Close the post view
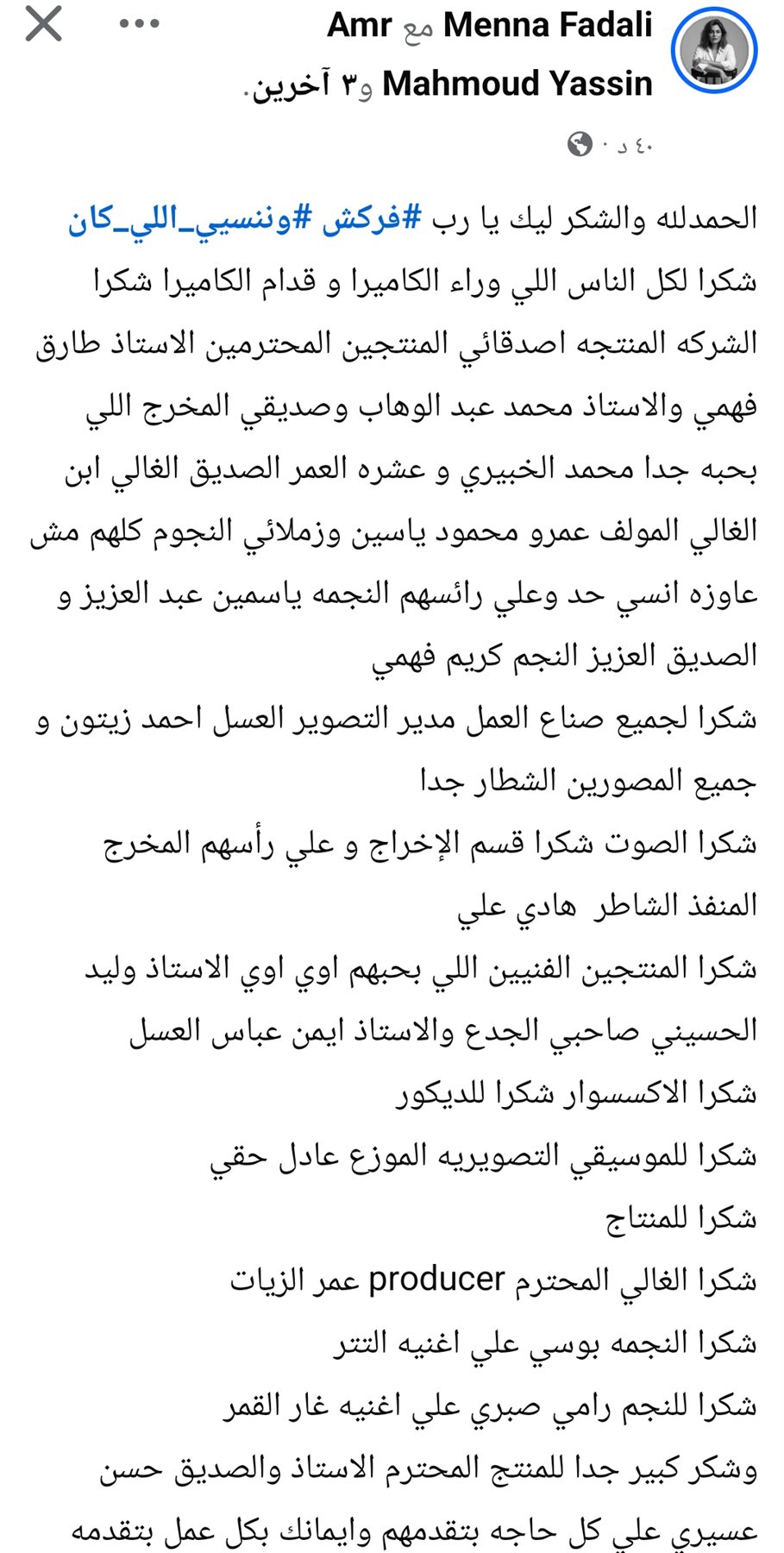784x1553 pixels. (43, 24)
